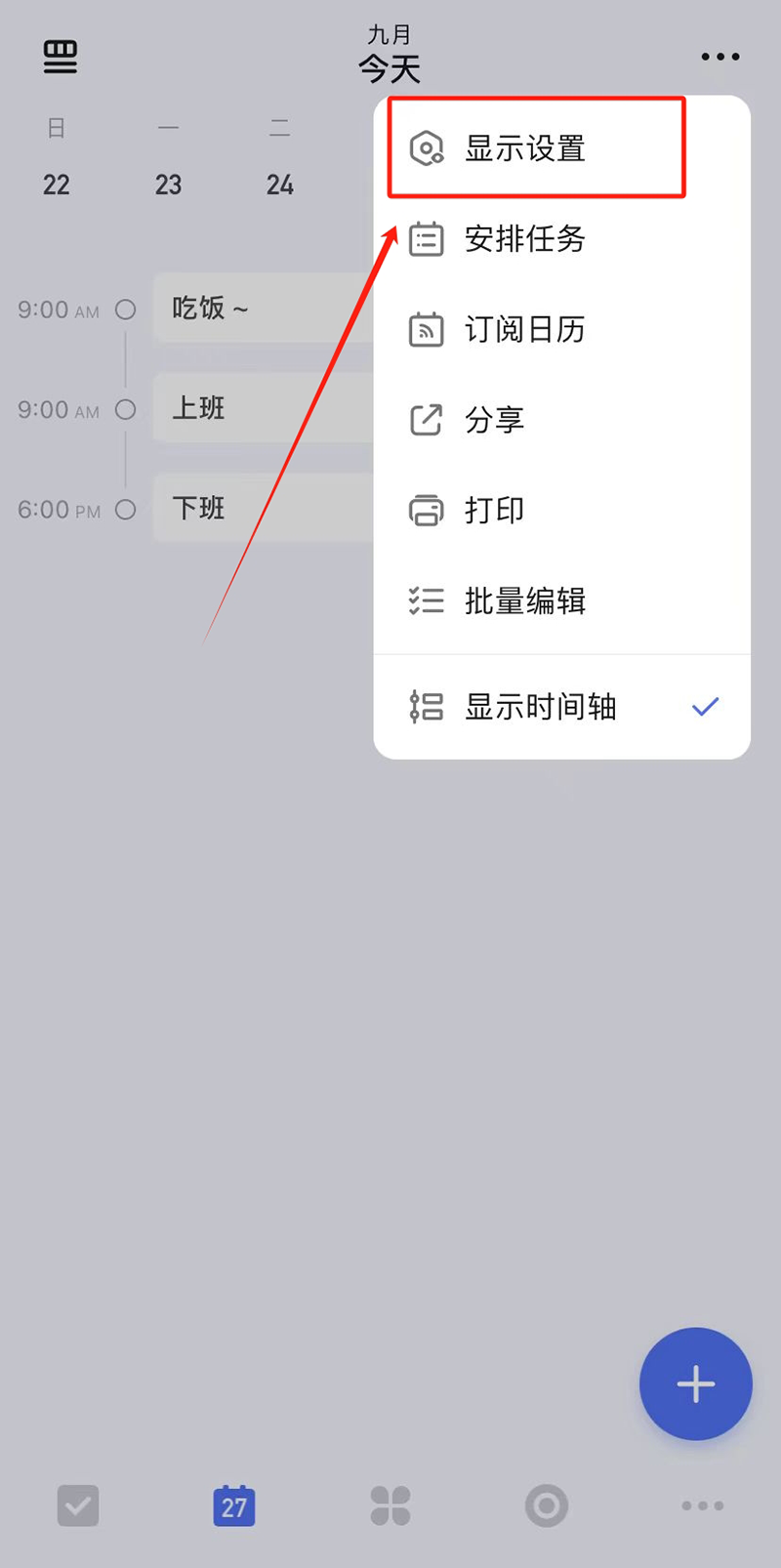This screenshot has height=1568, width=781.
Task: Open the four-leaf matrix tab
Action: (x=390, y=1506)
